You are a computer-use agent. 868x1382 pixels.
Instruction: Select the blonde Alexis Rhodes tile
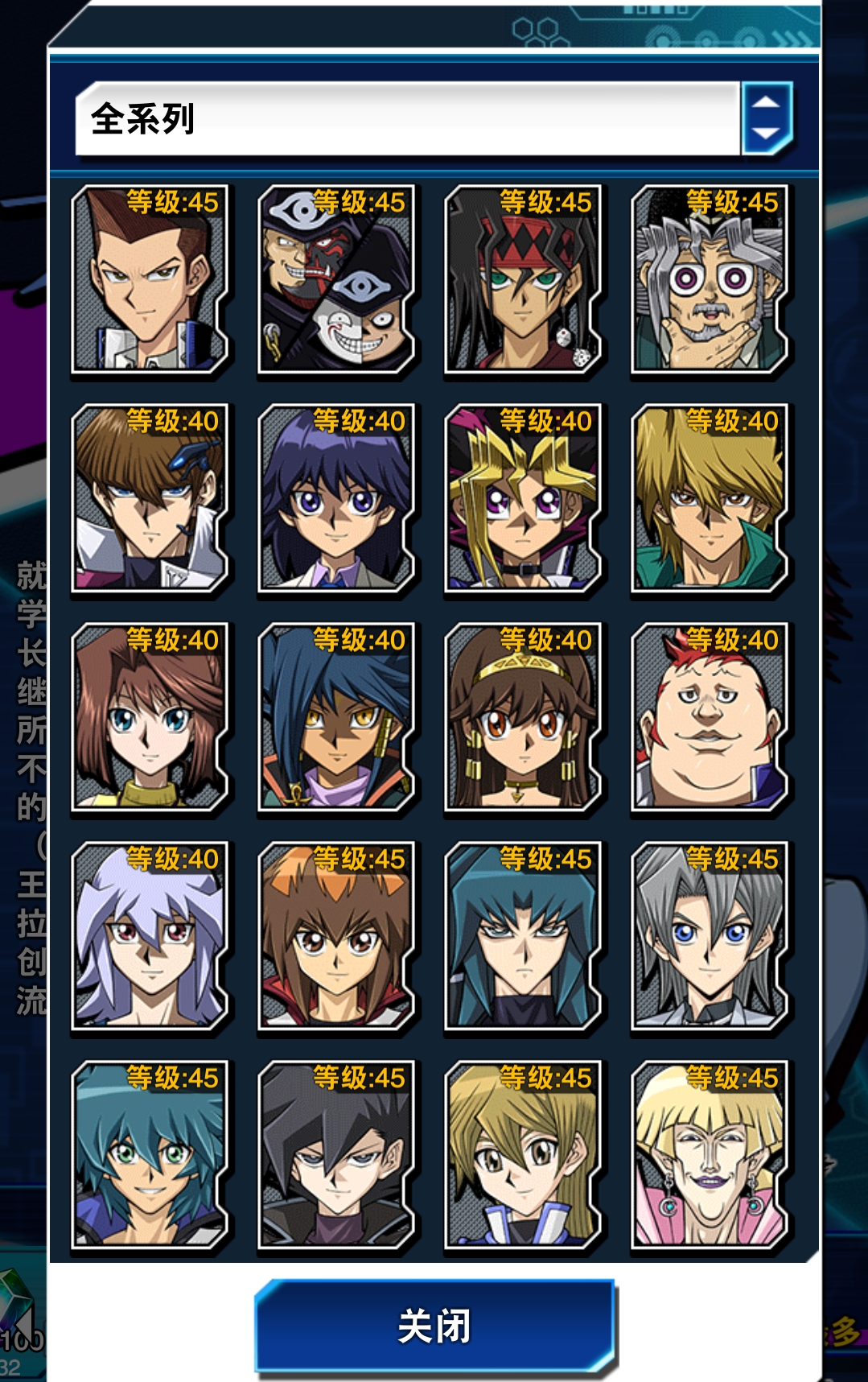(524, 1156)
